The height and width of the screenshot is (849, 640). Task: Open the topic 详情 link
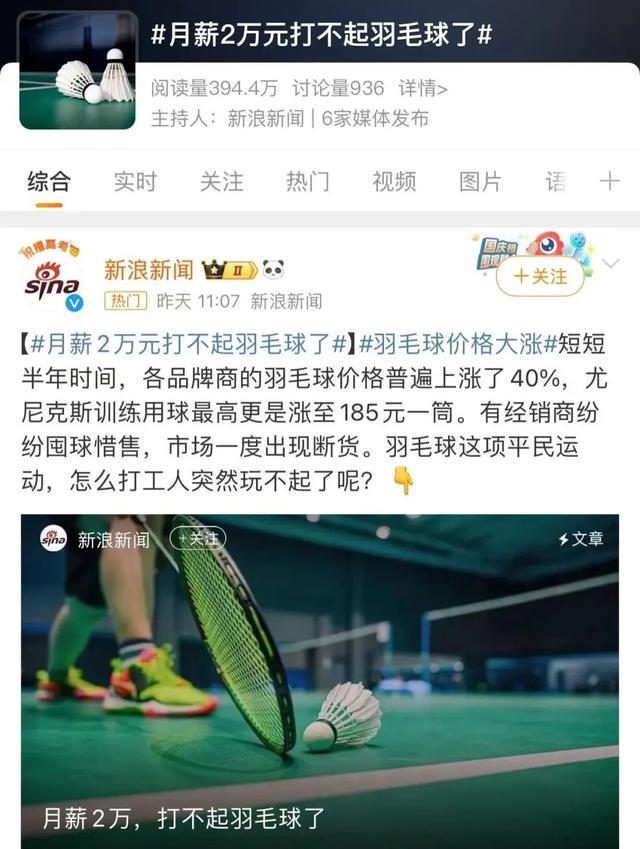(x=422, y=89)
